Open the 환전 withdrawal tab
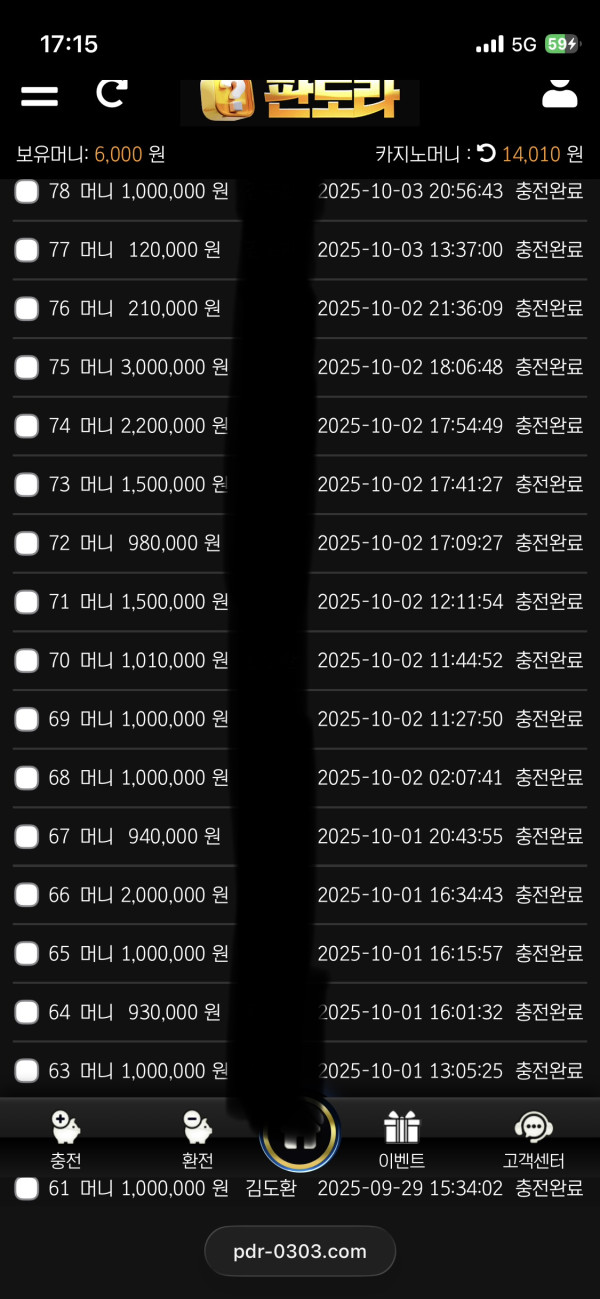600x1299 pixels. tap(197, 1140)
